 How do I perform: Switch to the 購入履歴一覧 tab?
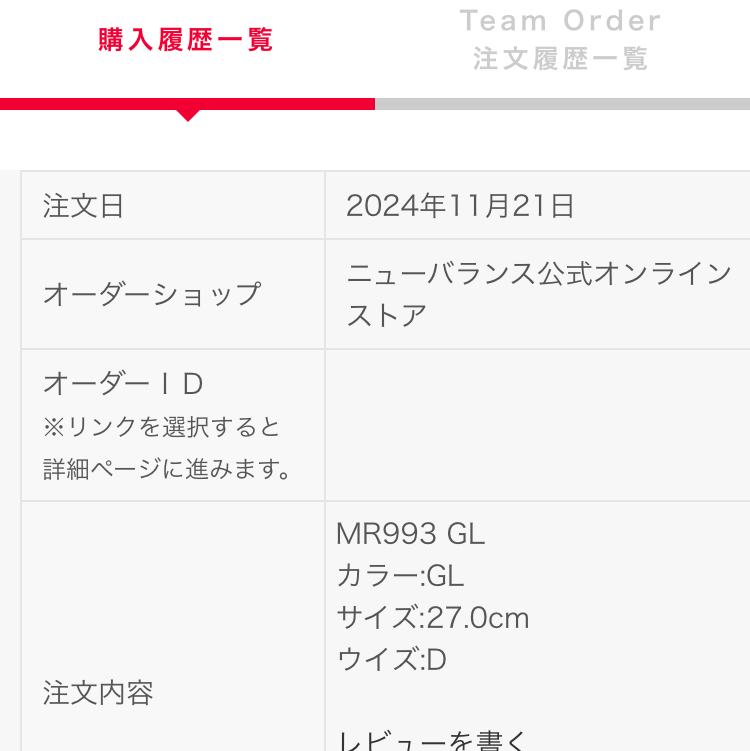point(186,41)
